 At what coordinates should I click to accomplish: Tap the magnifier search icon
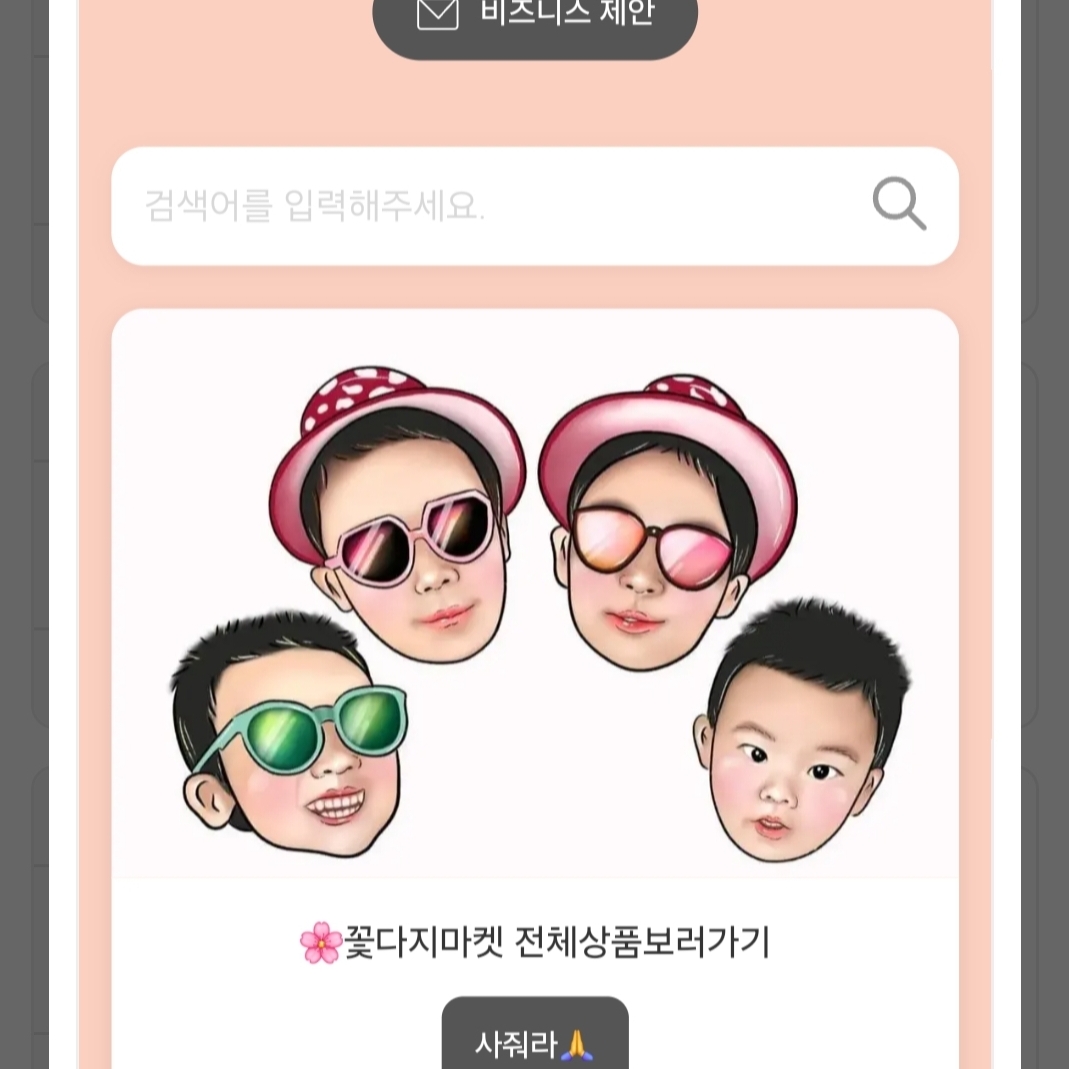click(899, 204)
